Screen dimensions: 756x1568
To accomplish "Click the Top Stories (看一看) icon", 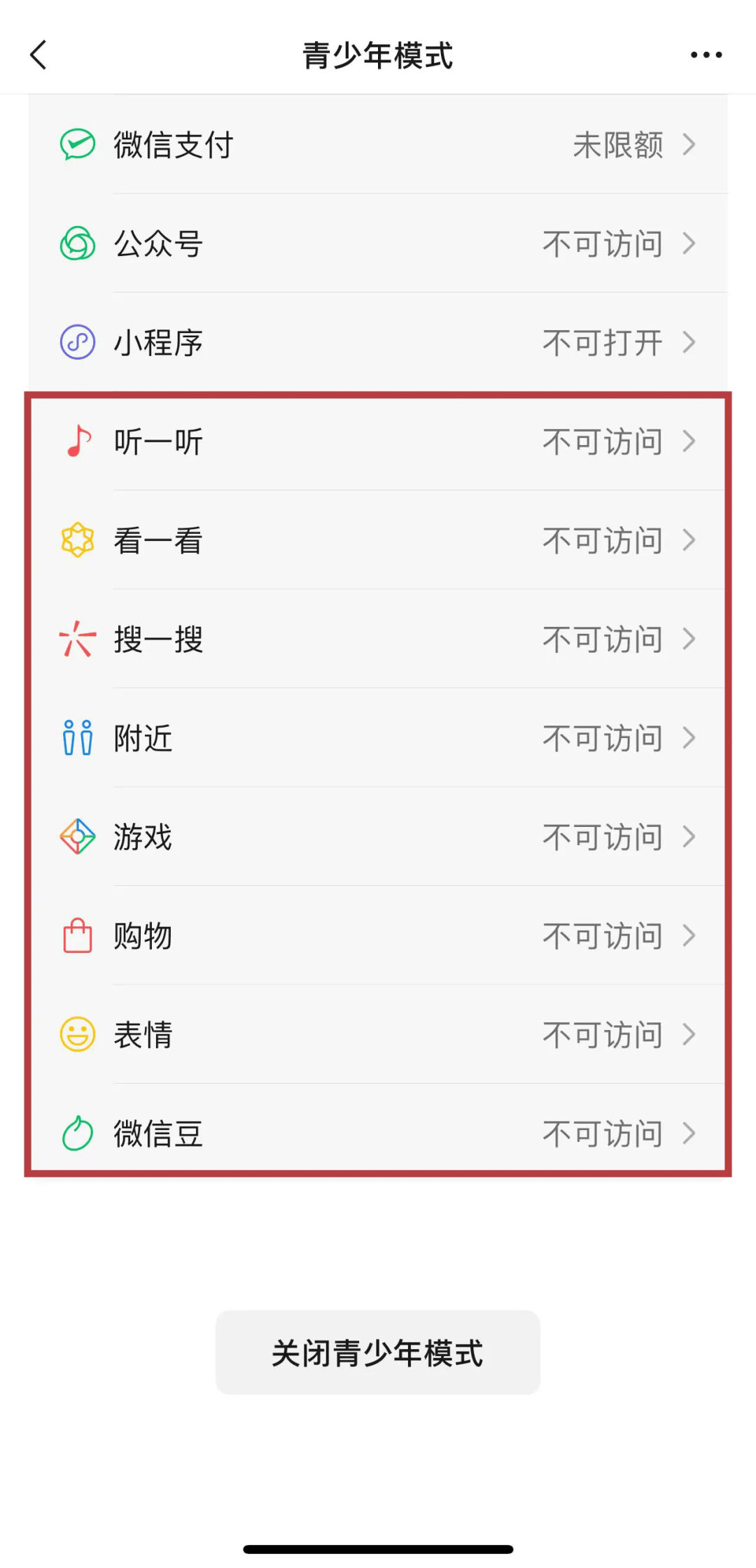I will 78,540.
